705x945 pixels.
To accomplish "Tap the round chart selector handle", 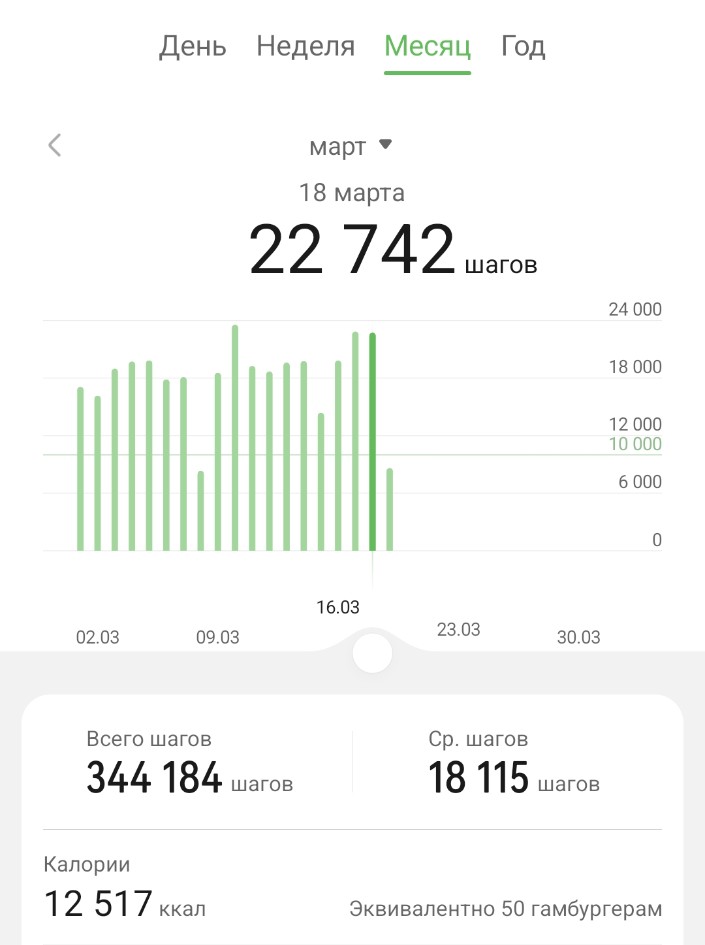I will [373, 654].
